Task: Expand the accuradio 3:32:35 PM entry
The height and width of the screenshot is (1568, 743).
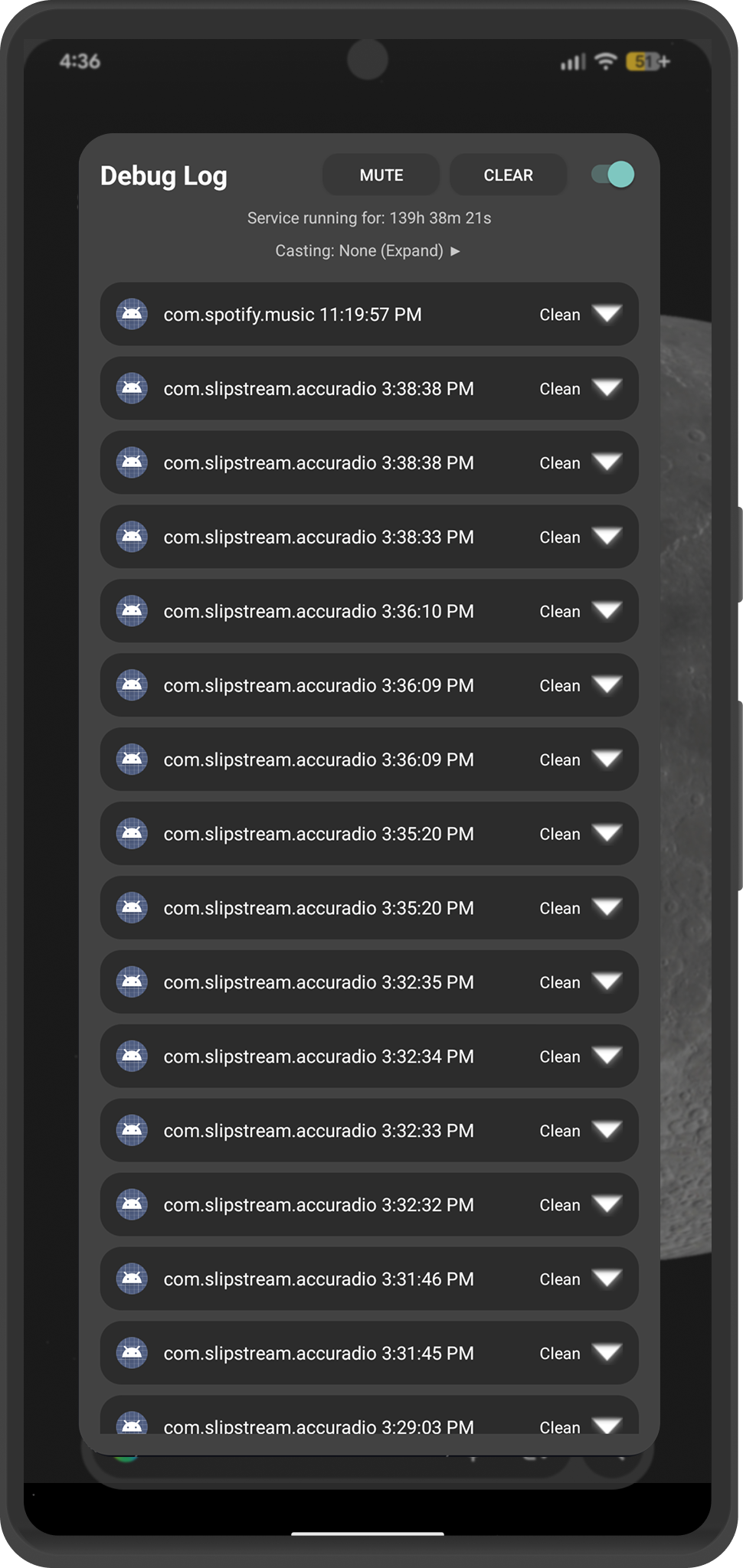Action: click(x=607, y=982)
